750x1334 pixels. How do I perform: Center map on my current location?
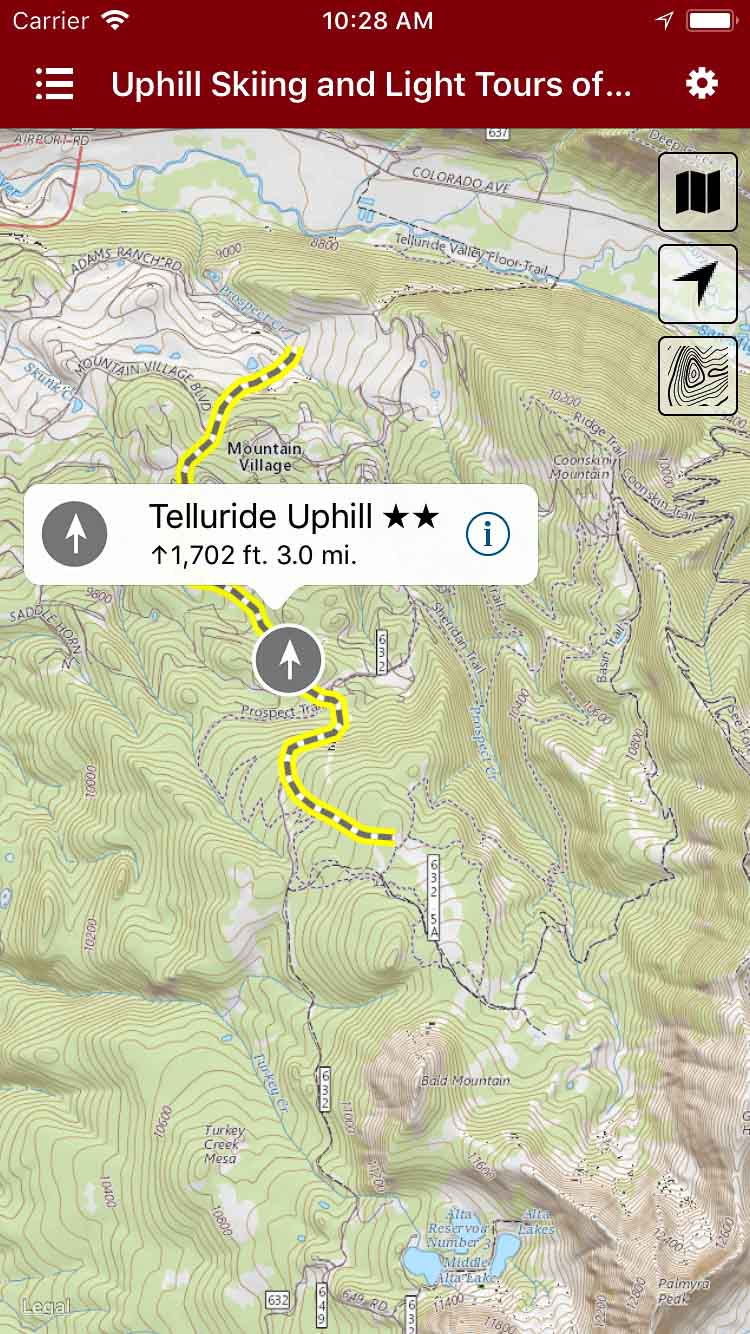(x=697, y=284)
